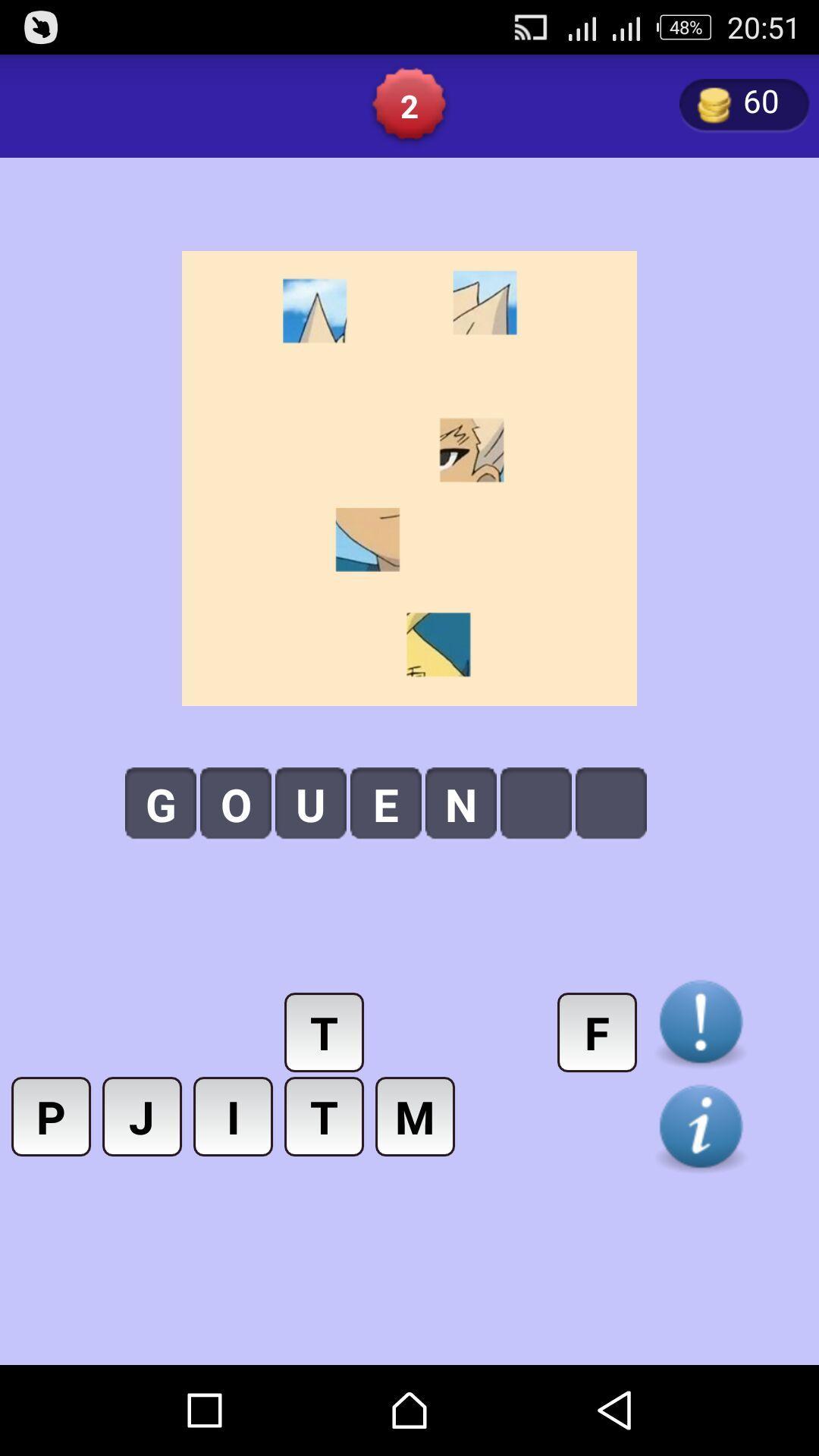The width and height of the screenshot is (819, 1456).
Task: Open the info button
Action: (x=701, y=1127)
